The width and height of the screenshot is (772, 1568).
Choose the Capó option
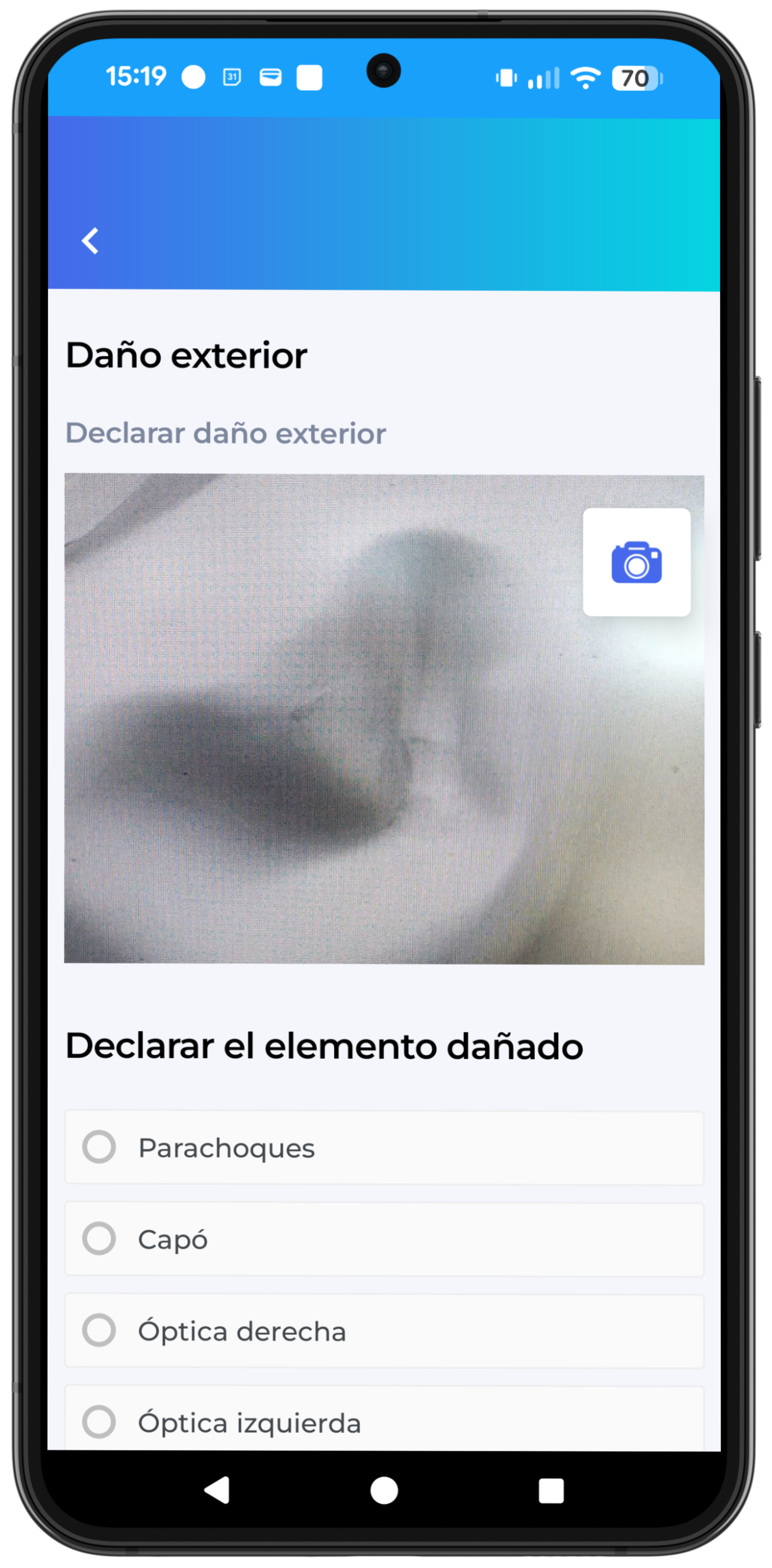[384, 1239]
